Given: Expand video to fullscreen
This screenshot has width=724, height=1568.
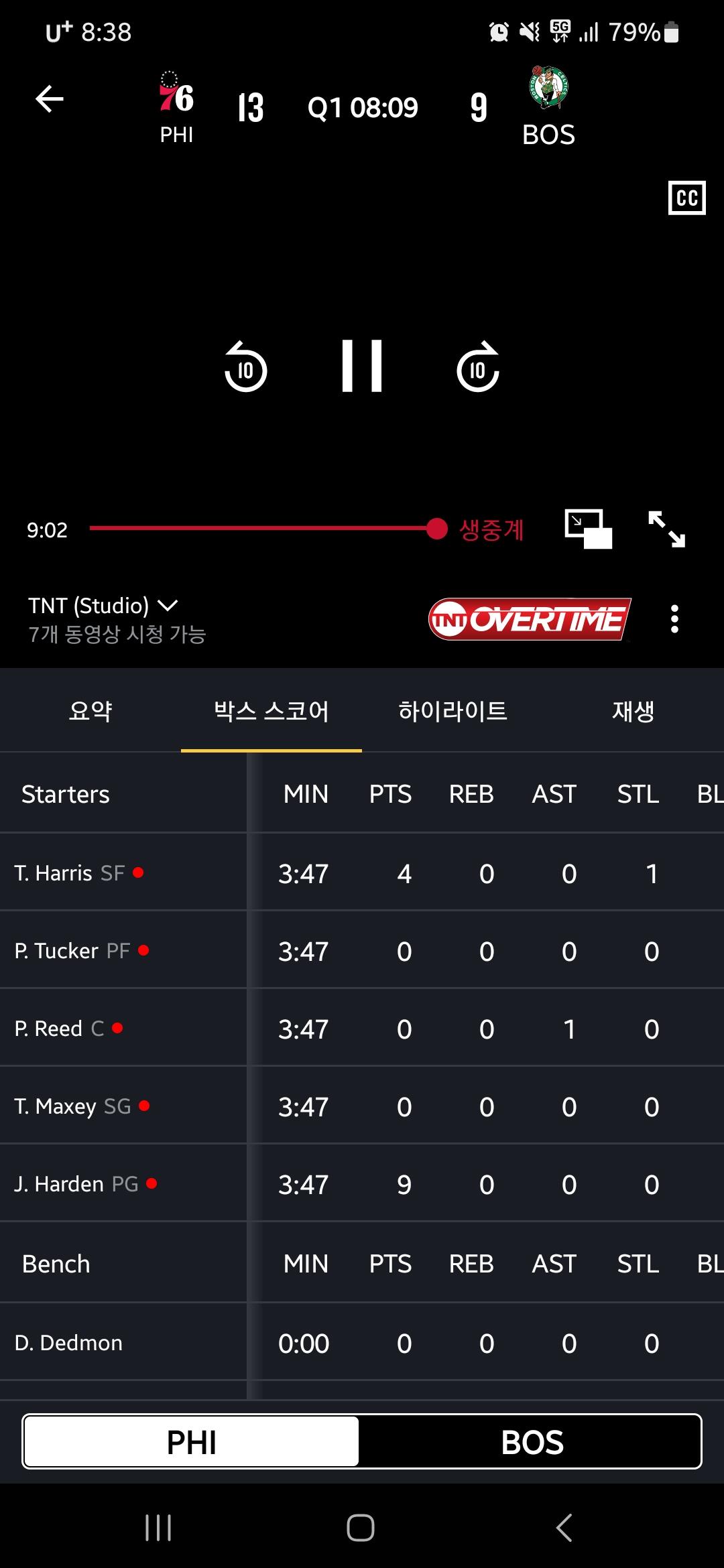Looking at the screenshot, I should 666,529.
